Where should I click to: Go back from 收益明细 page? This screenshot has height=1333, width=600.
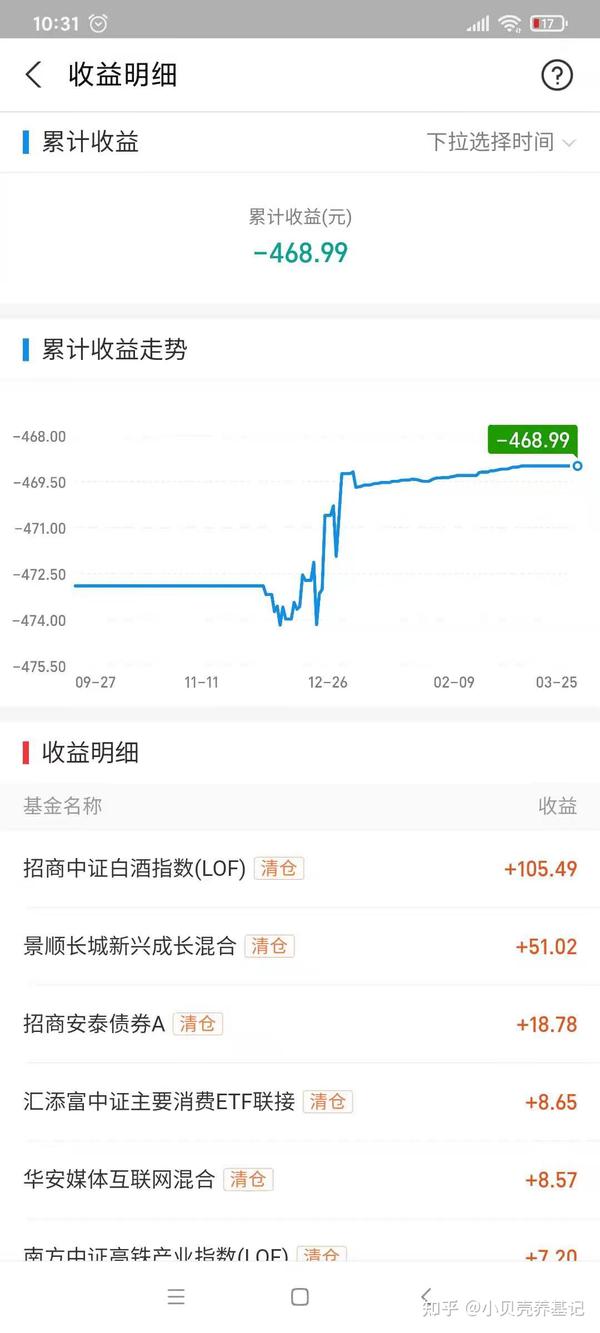click(x=34, y=75)
